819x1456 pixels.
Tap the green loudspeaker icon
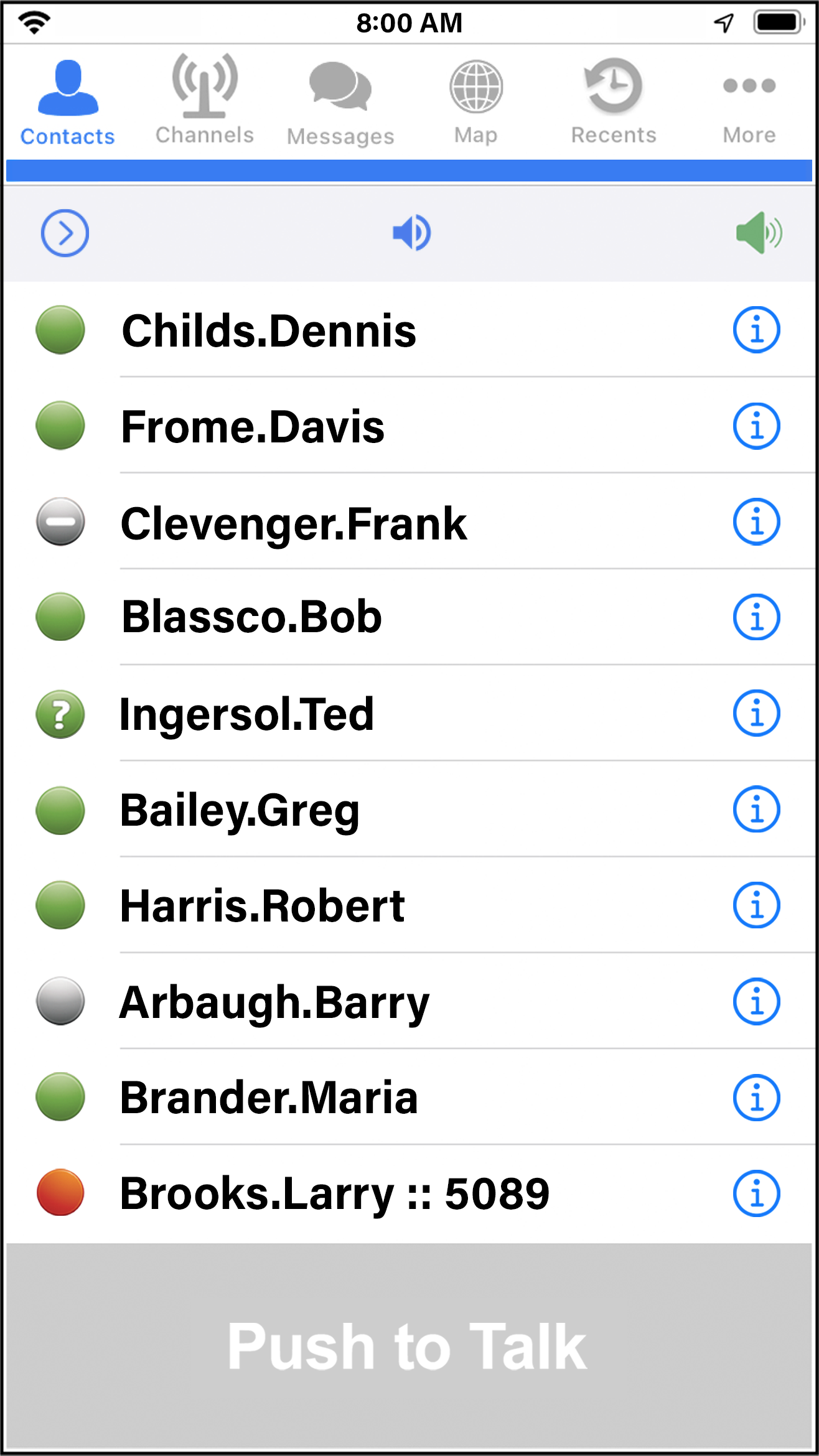tap(759, 233)
